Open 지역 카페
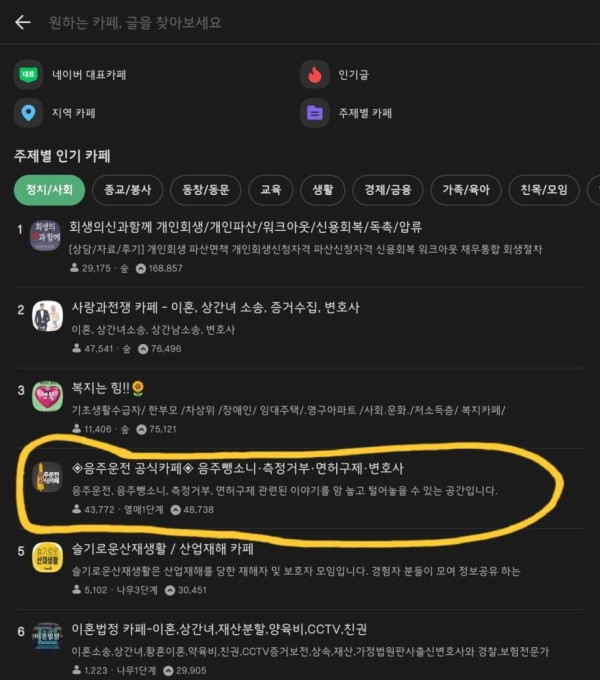Image resolution: width=600 pixels, height=680 pixels. coord(73,113)
